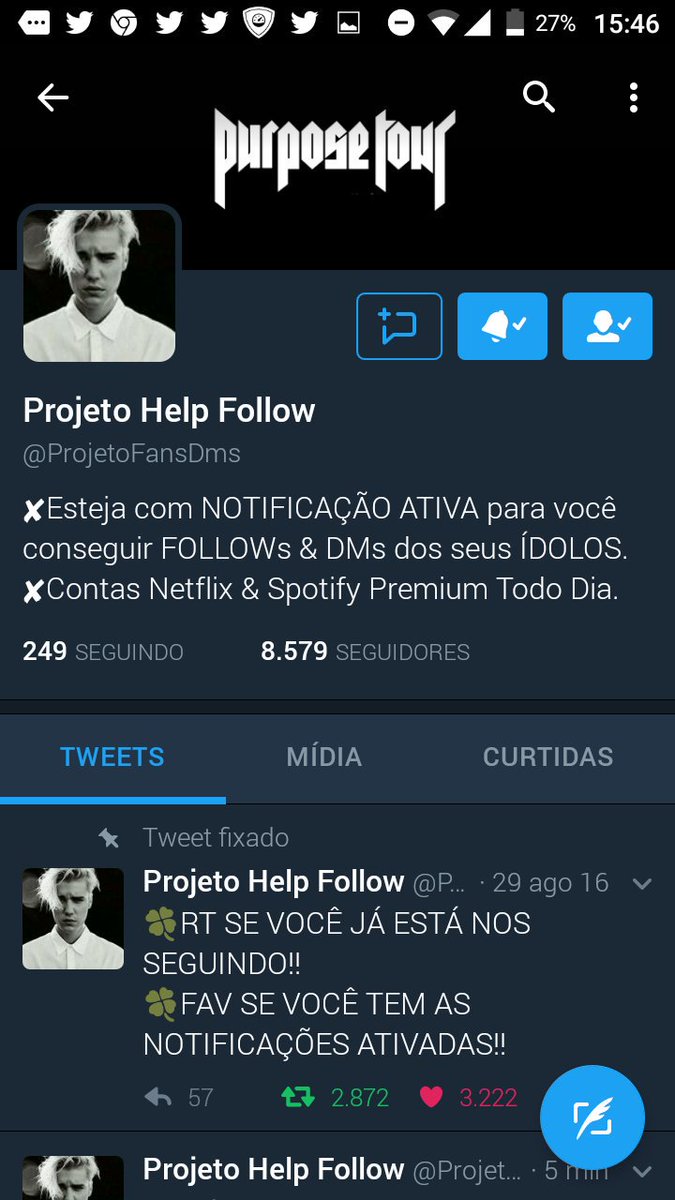This screenshot has height=1200, width=675.
Task: Switch to the Mídia tab
Action: (324, 757)
